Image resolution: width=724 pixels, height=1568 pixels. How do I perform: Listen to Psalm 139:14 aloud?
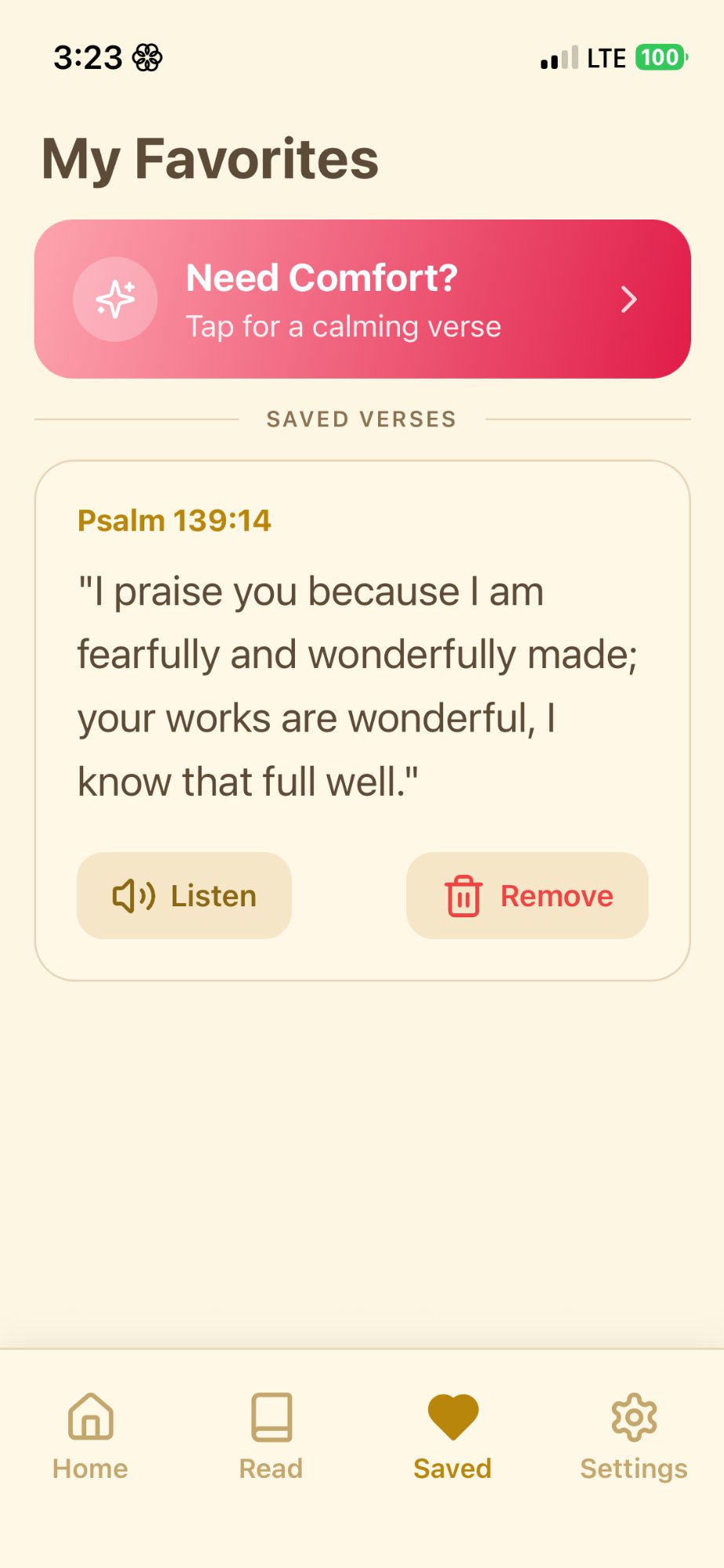(x=184, y=895)
